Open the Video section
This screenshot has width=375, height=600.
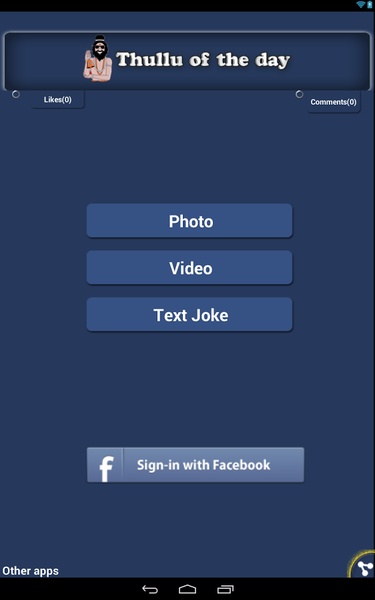[189, 268]
